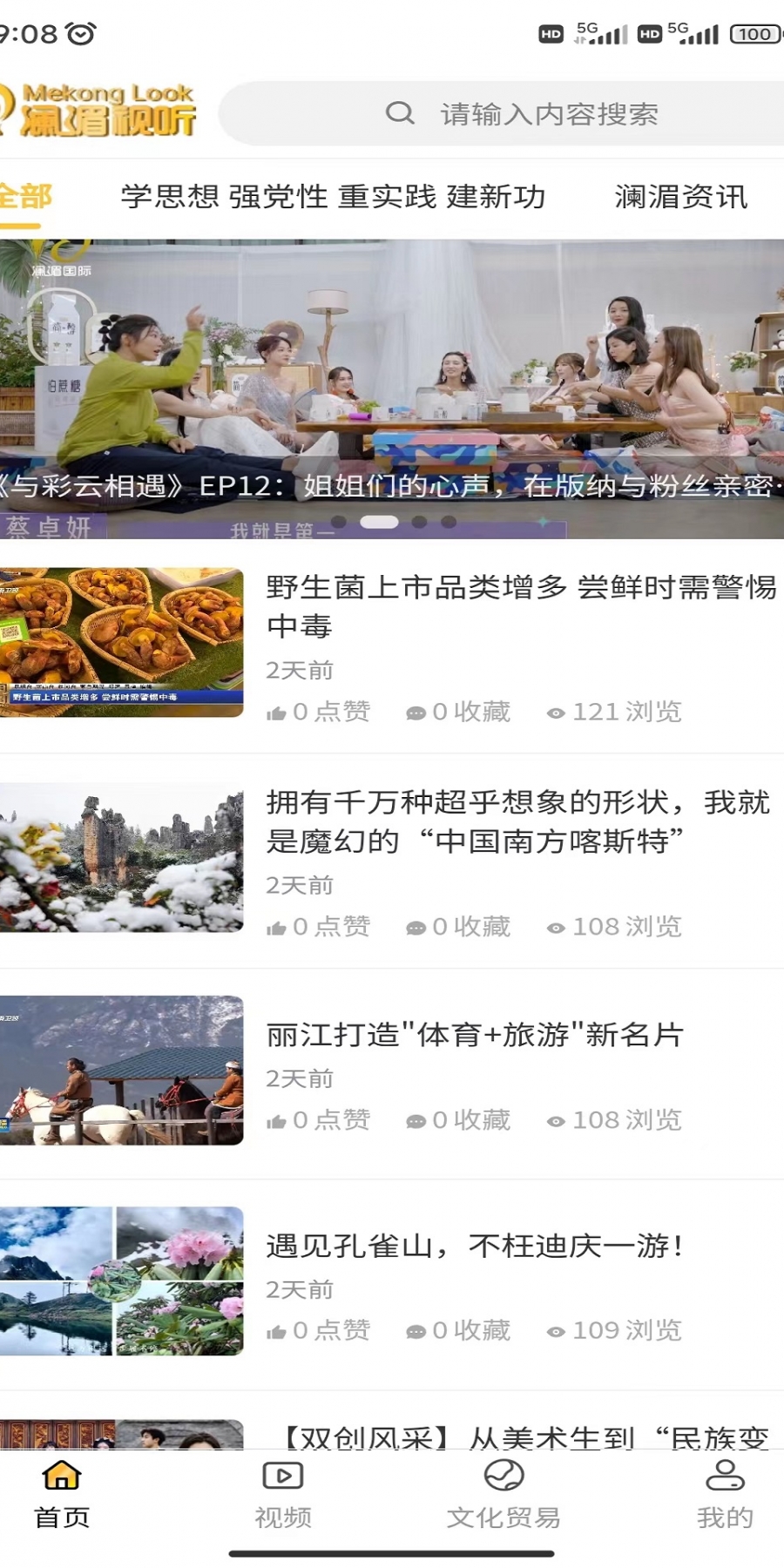Switch to the 澜湄资讯 tab
The width and height of the screenshot is (784, 1568).
tap(680, 197)
